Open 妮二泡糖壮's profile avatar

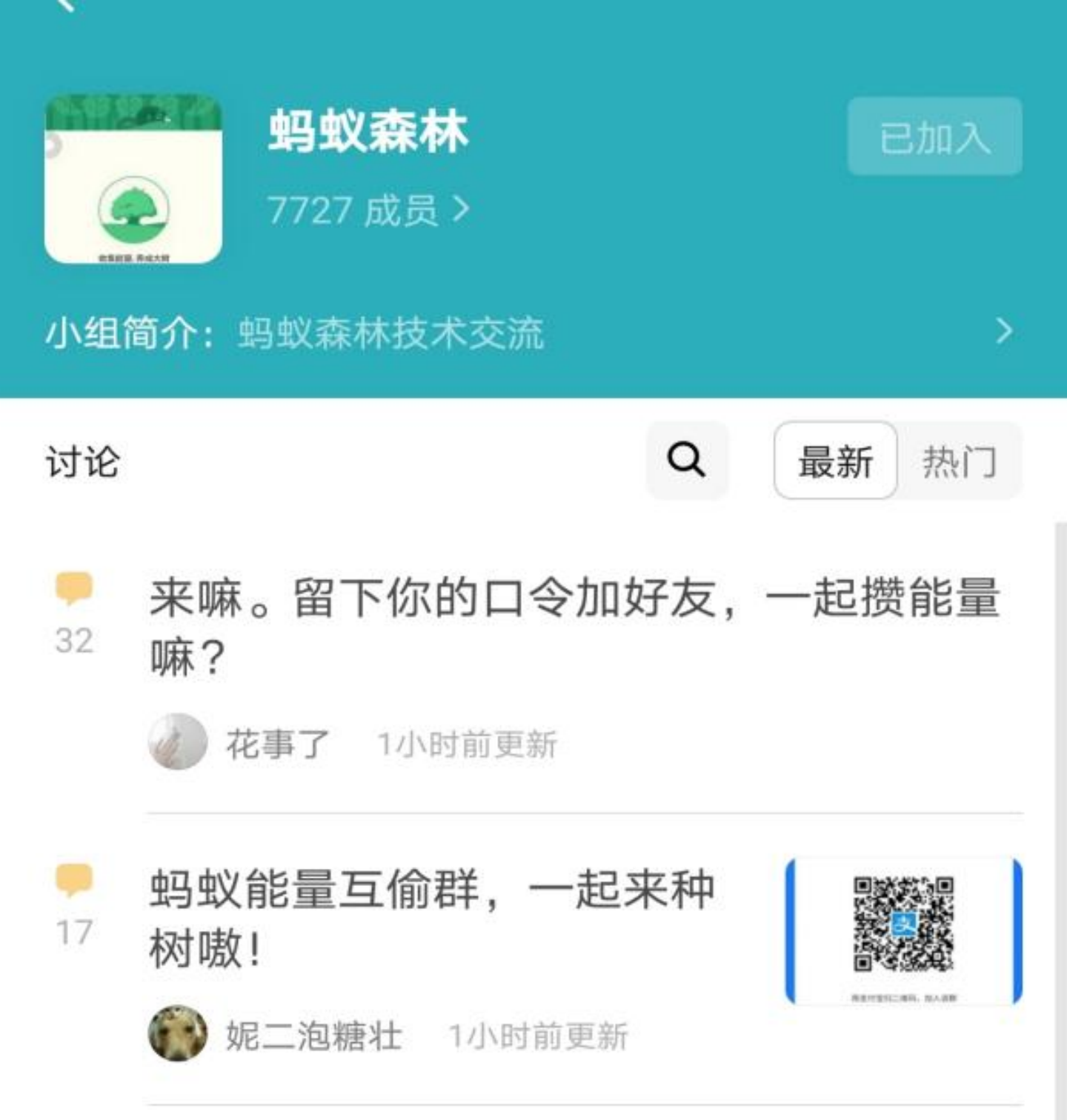point(178,1033)
